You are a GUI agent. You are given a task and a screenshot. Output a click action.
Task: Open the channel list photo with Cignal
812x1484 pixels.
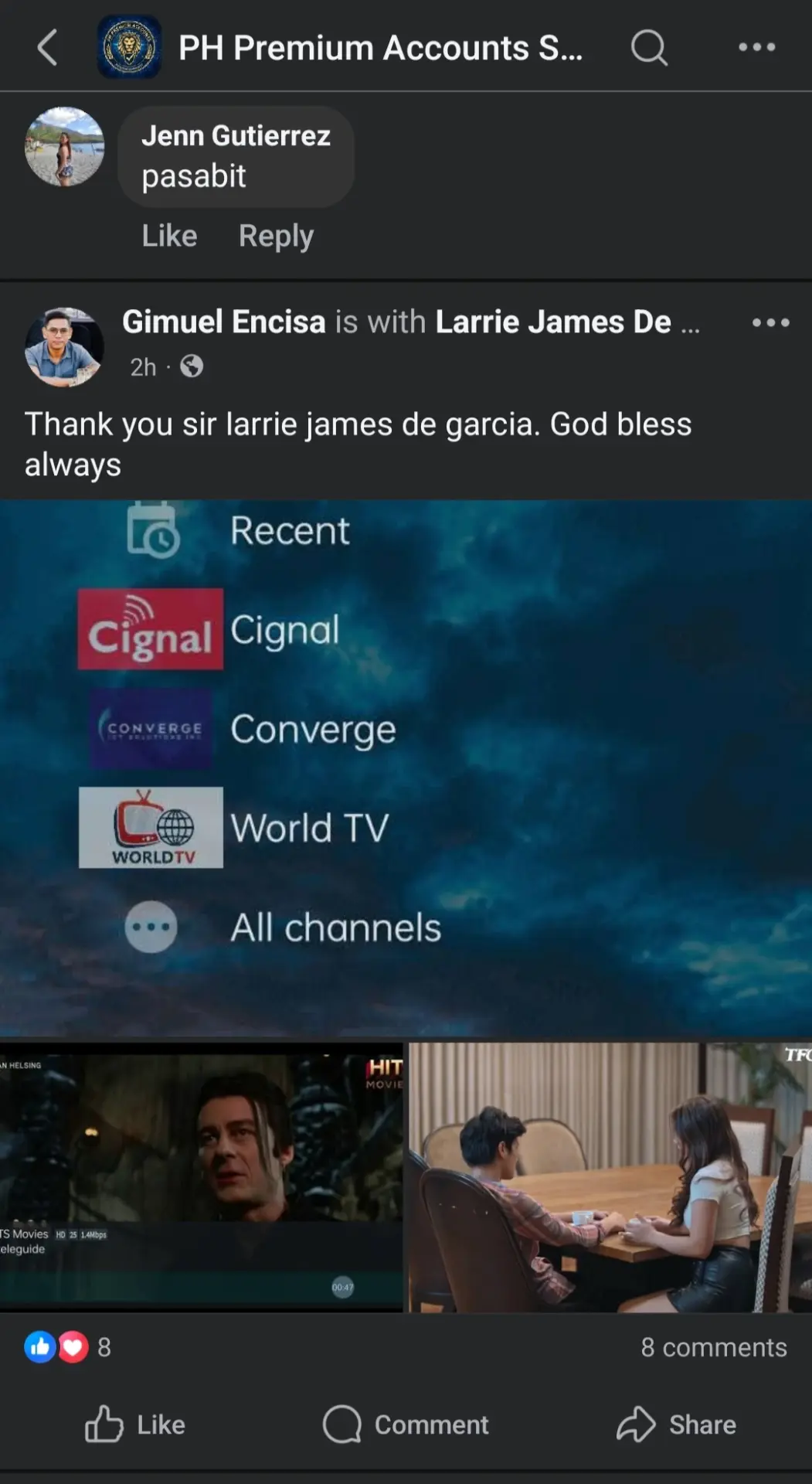406,768
